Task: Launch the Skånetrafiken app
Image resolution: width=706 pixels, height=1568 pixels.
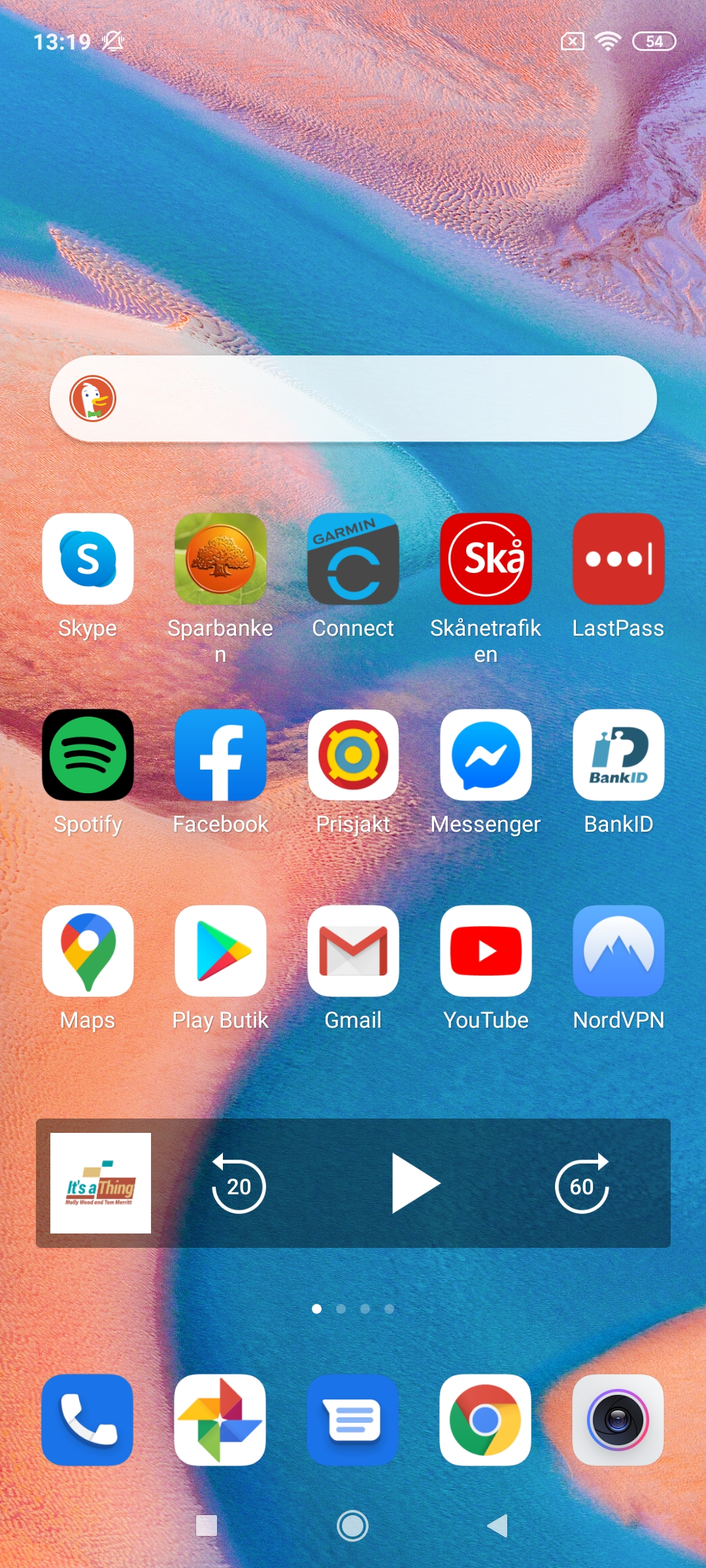Action: [x=486, y=559]
